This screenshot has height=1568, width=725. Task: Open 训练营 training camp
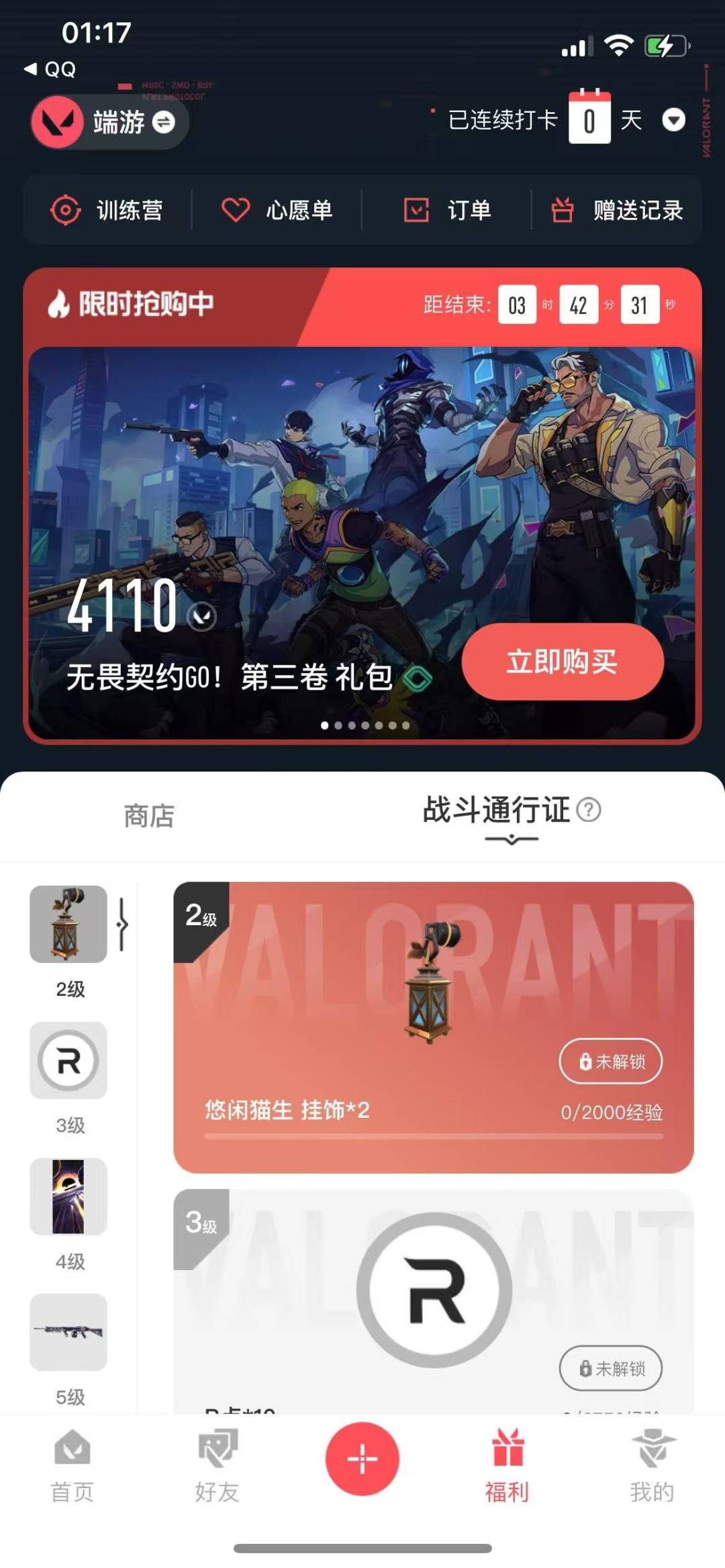(107, 210)
